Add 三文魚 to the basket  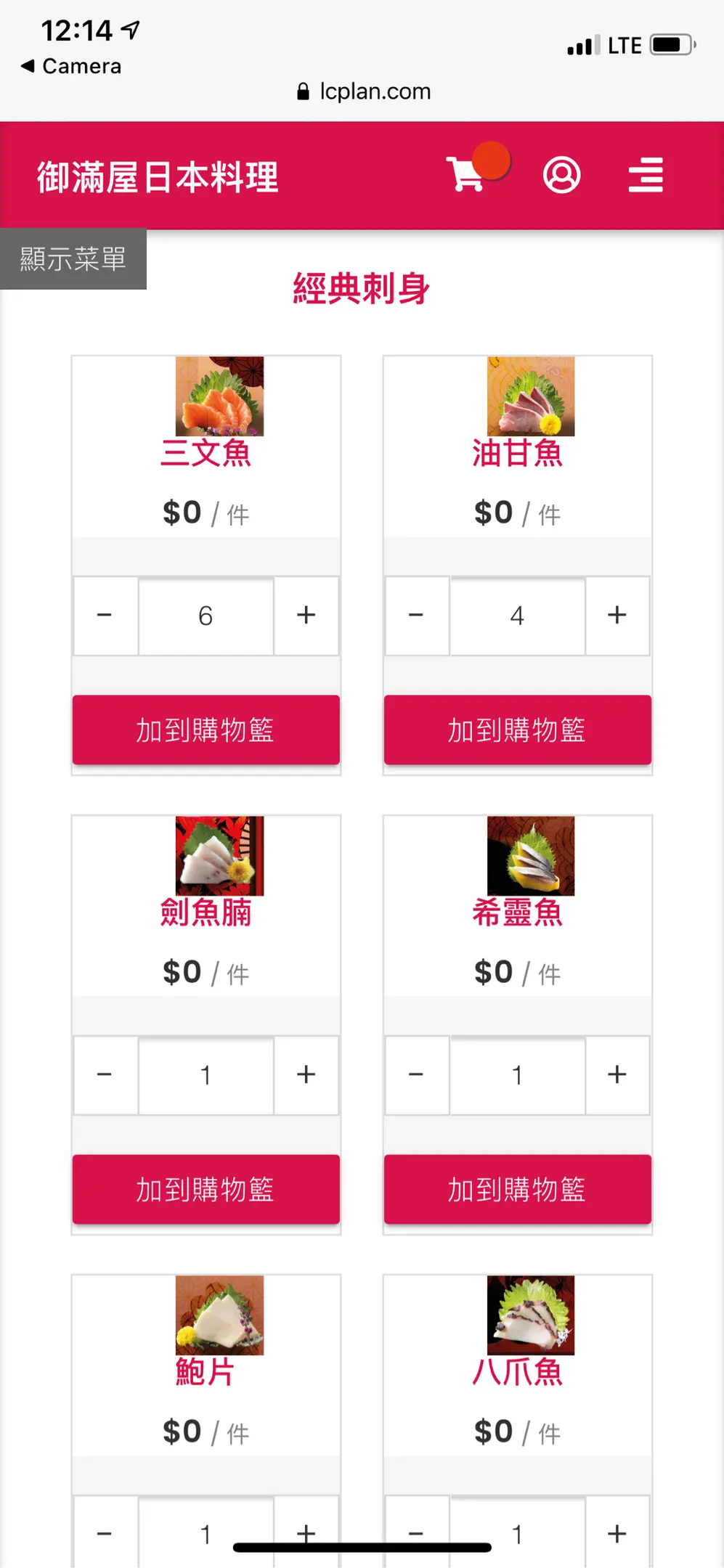(206, 730)
